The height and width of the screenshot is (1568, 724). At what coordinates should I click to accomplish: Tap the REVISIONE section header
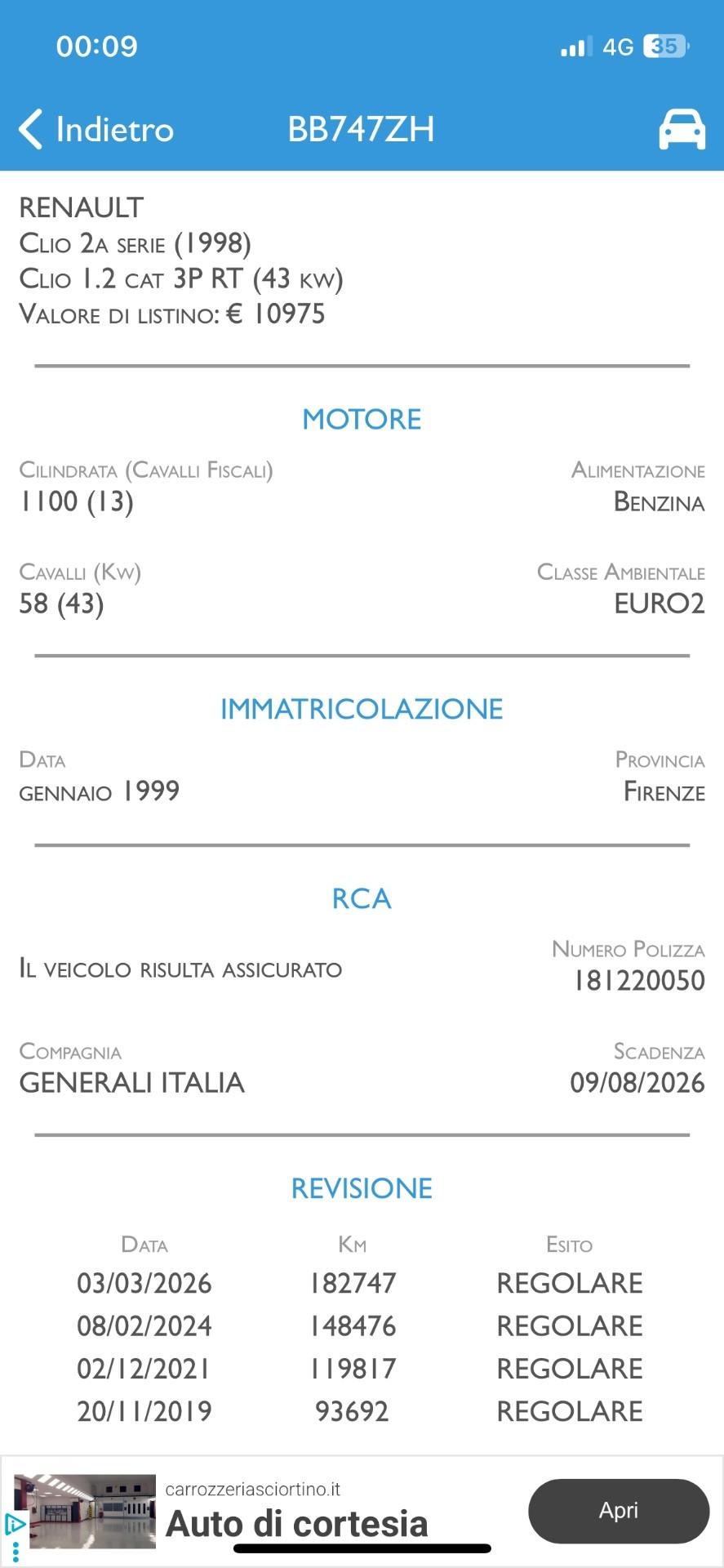pos(362,1188)
